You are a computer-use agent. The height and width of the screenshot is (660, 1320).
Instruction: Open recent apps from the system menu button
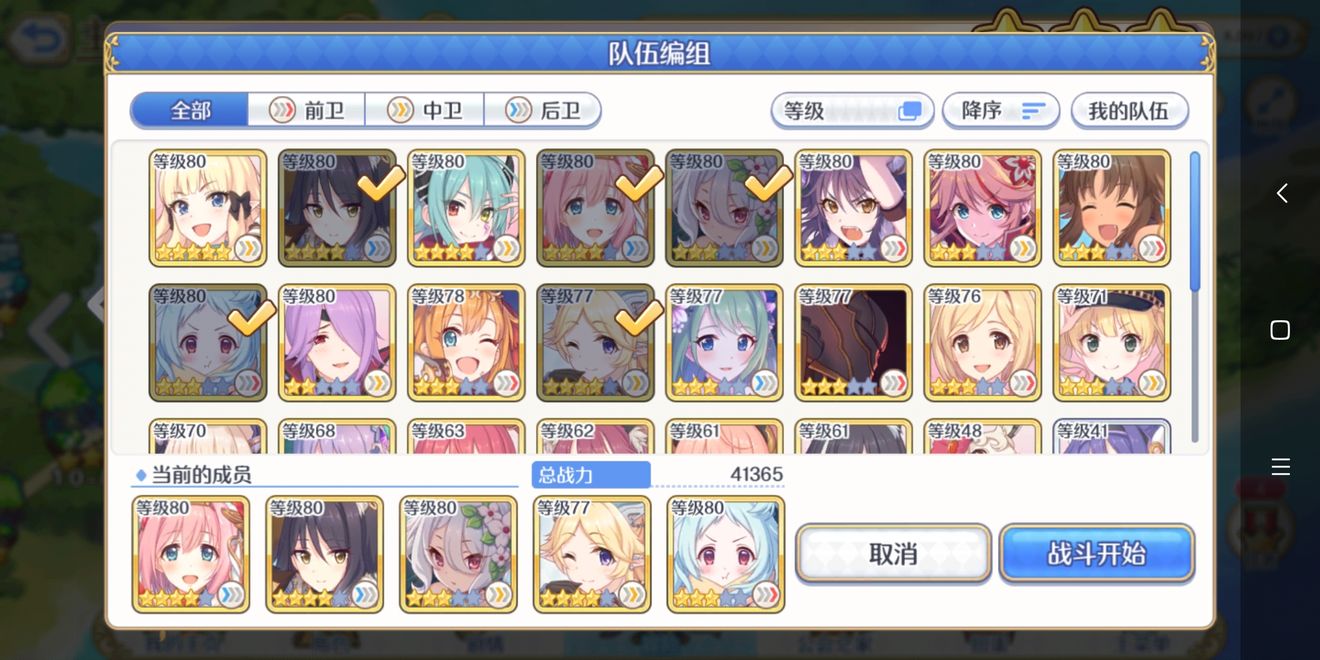point(1281,467)
